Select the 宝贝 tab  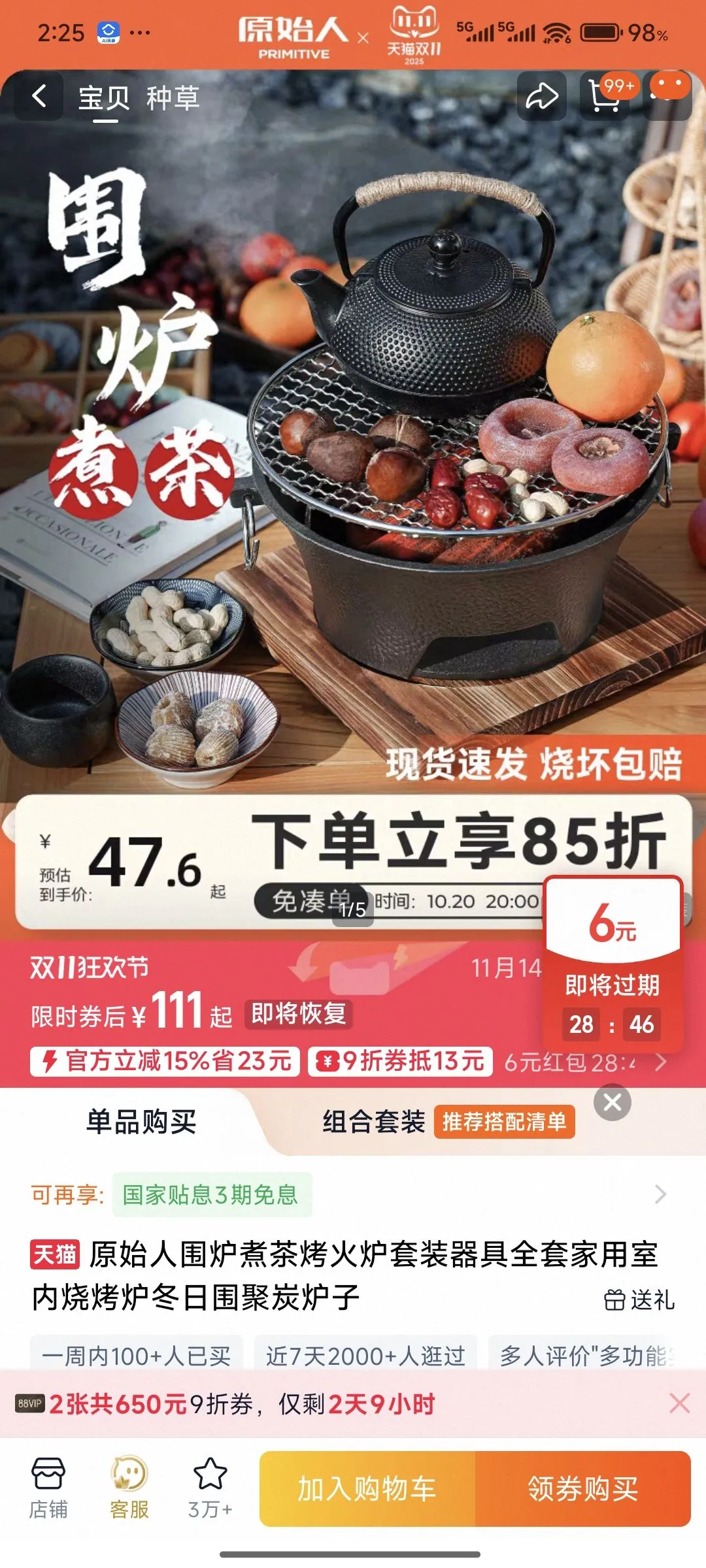click(103, 98)
